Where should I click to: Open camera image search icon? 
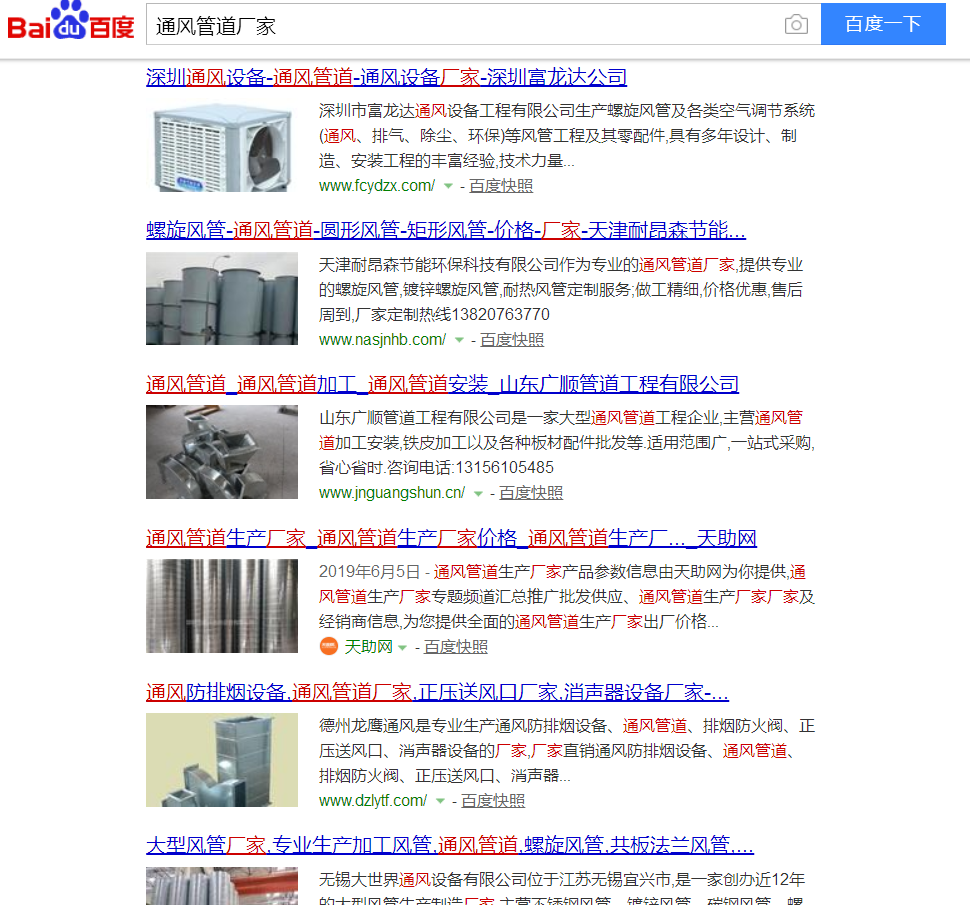(x=796, y=25)
